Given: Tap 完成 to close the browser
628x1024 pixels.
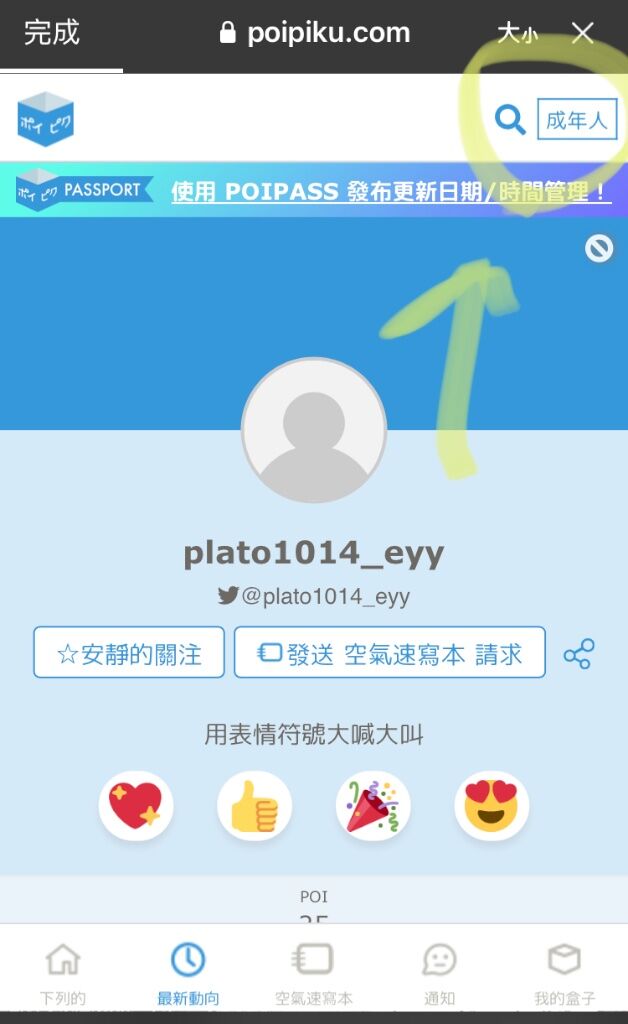Looking at the screenshot, I should coord(51,32).
